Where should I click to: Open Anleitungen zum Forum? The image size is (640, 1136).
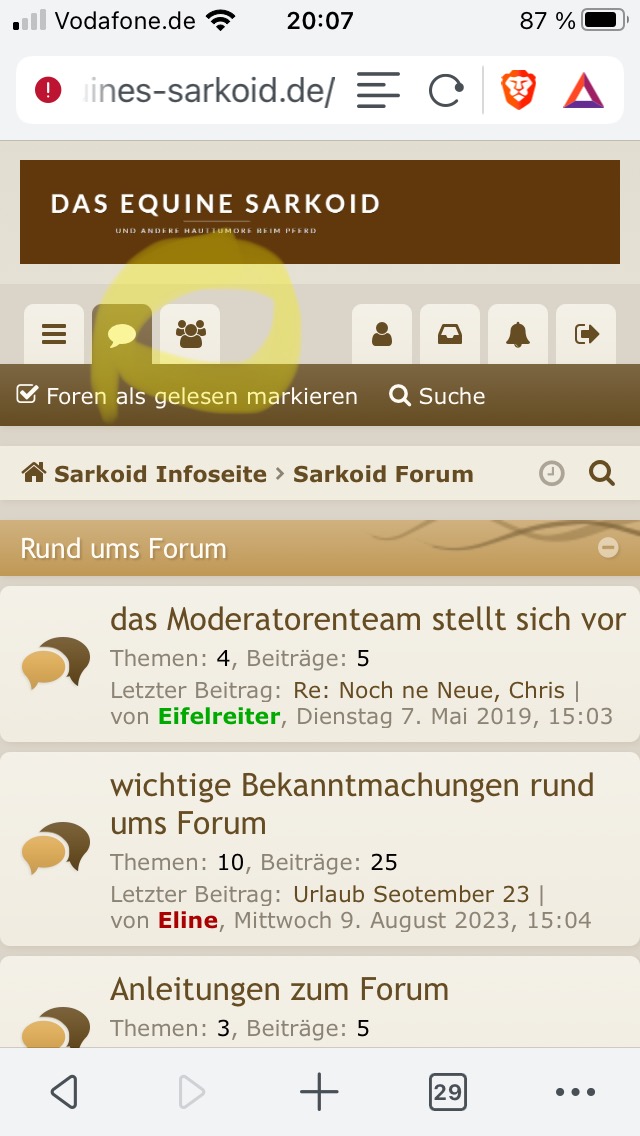[x=279, y=990]
